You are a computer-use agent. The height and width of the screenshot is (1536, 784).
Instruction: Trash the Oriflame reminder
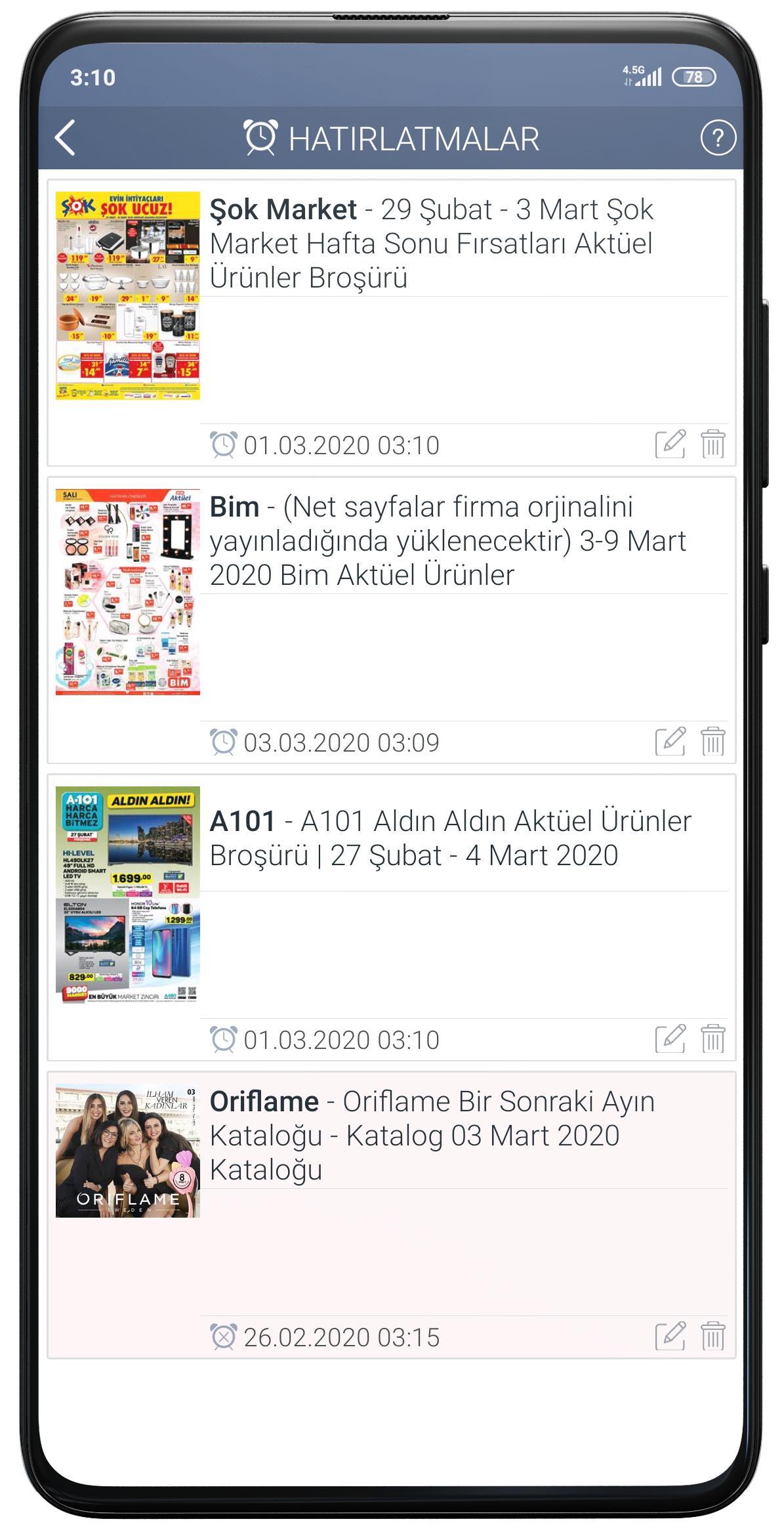tap(712, 1336)
